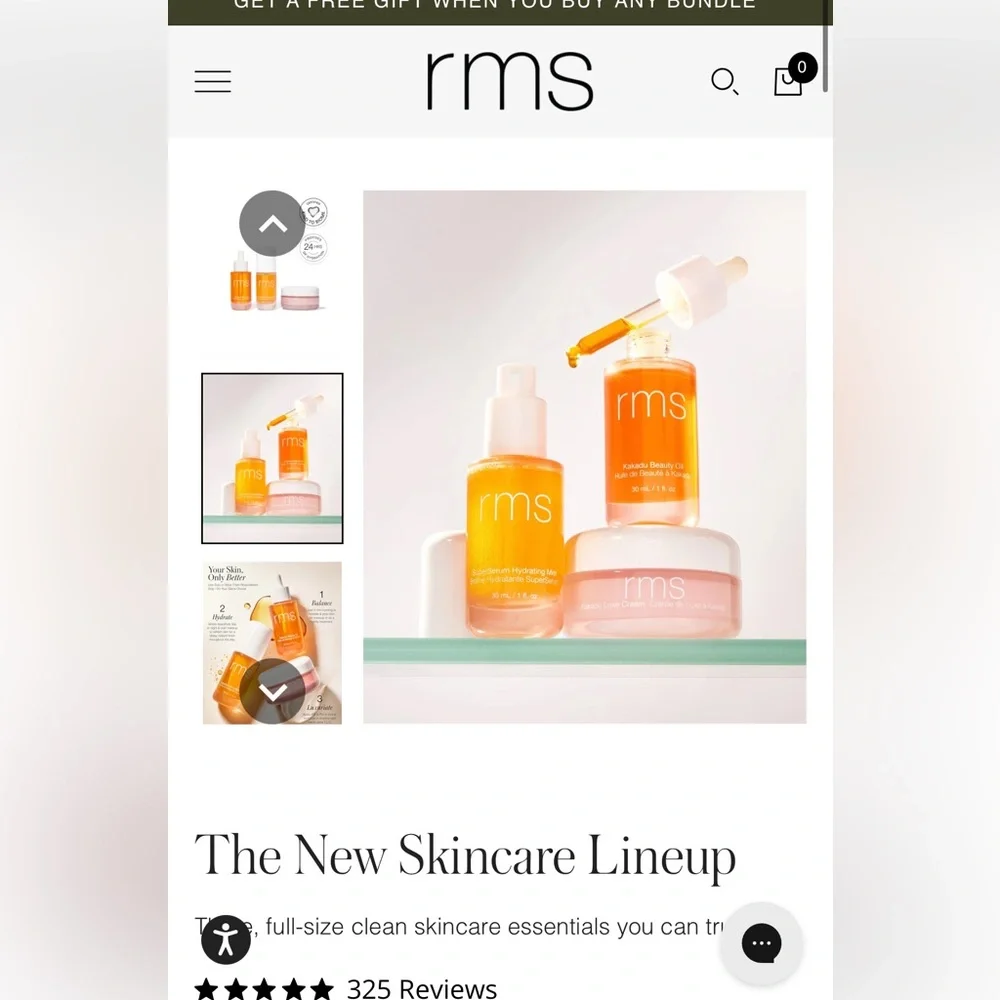1000x1000 pixels.
Task: Read the 325 Reviews
Action: 422,988
